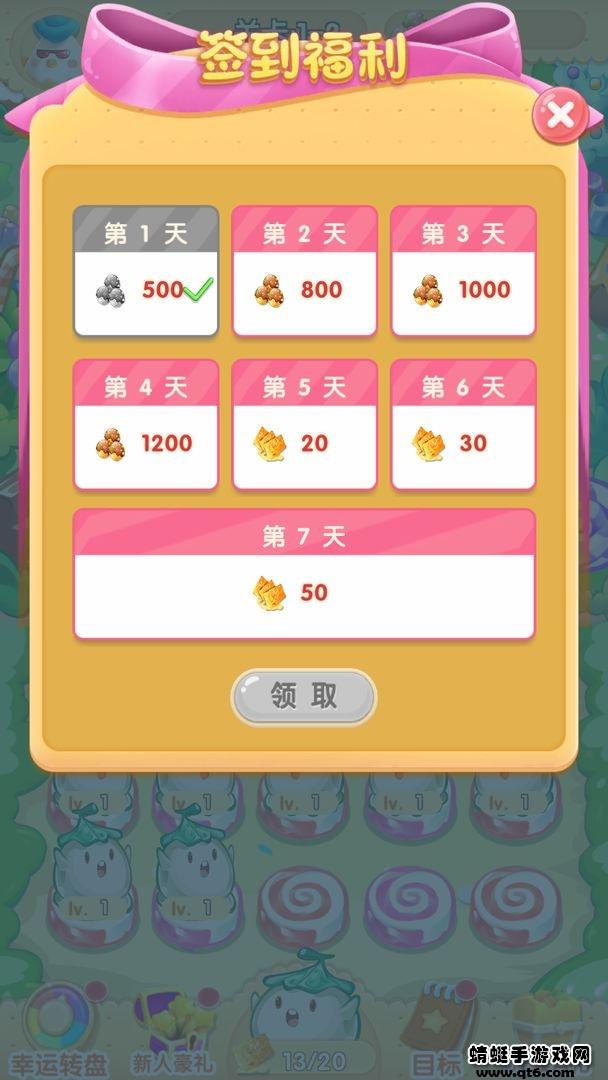Select the 第7天 reward card
The image size is (608, 1080).
[304, 574]
